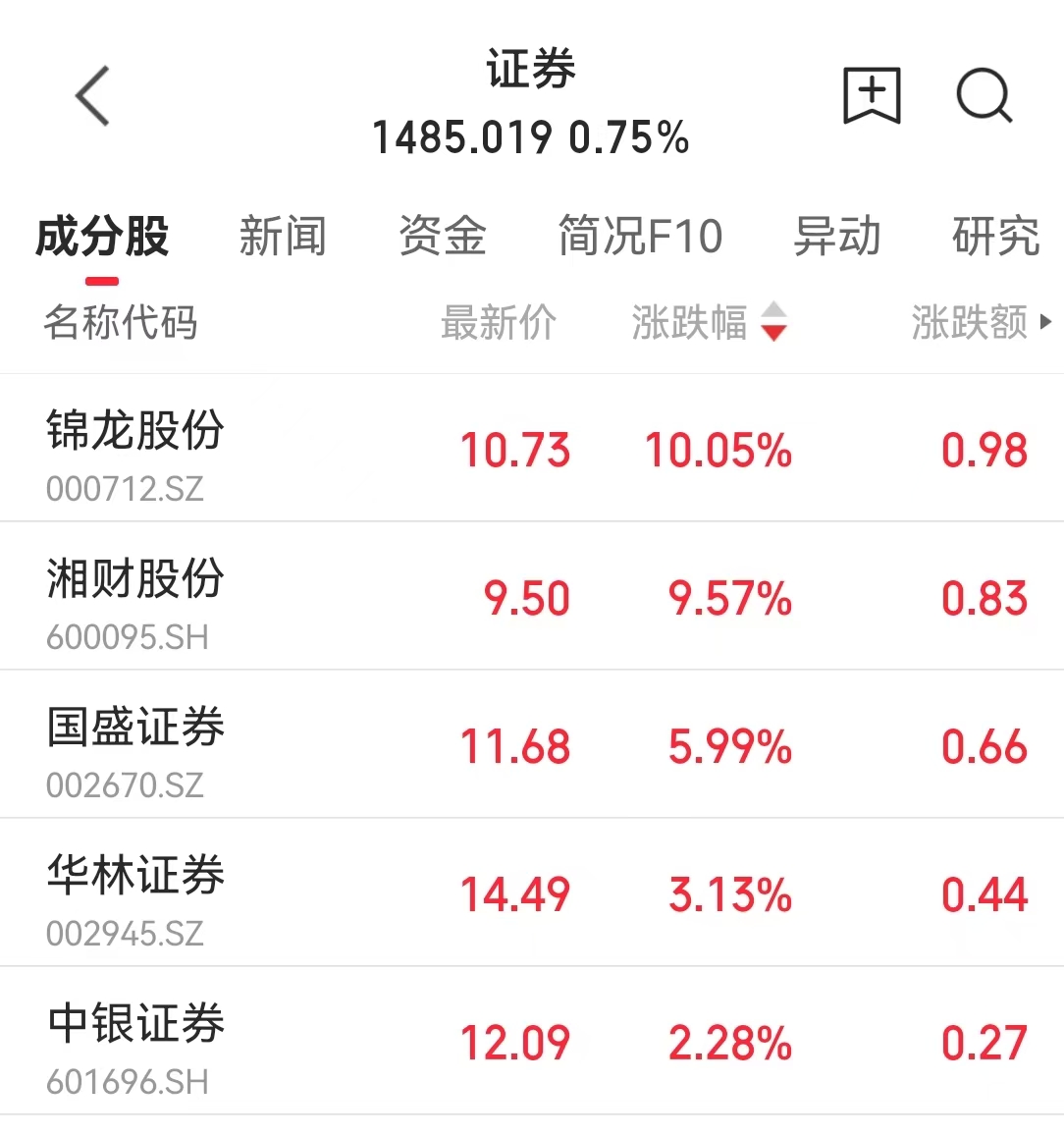Viewport: 1064px width, 1135px height.
Task: Switch to the 异动 tab
Action: click(x=836, y=236)
